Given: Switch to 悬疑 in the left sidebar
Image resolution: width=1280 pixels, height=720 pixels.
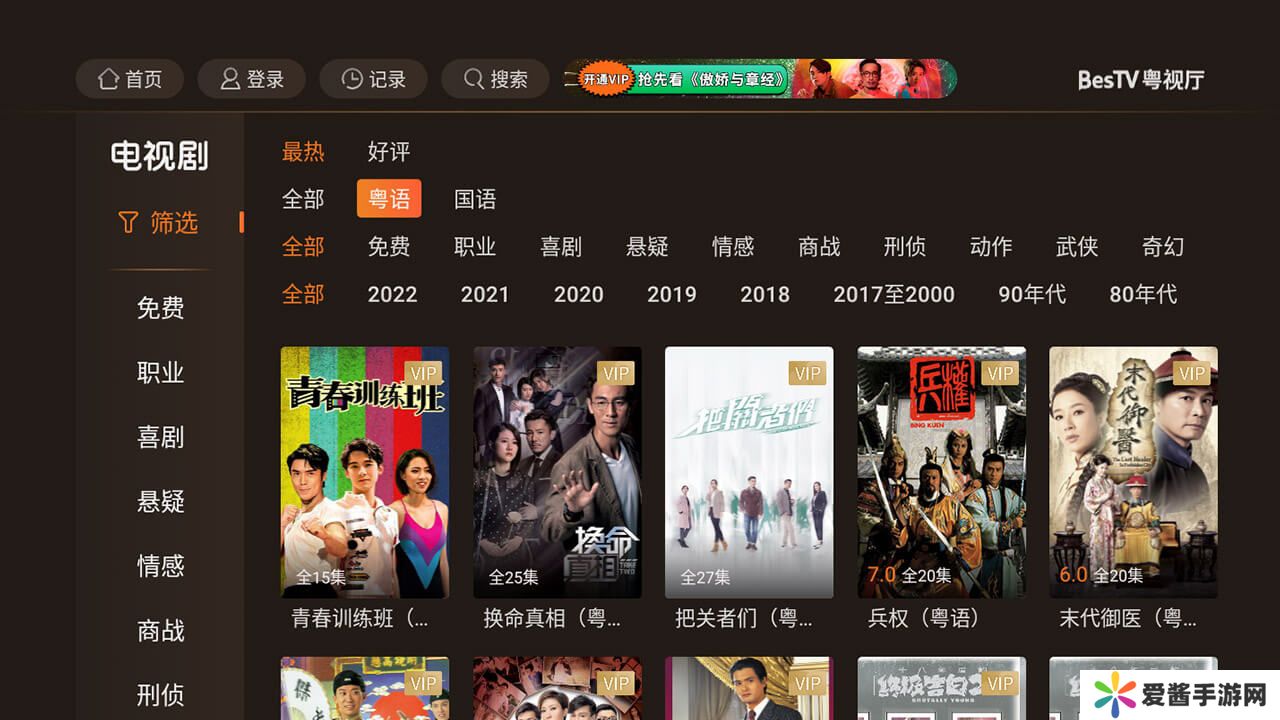Looking at the screenshot, I should coord(160,501).
